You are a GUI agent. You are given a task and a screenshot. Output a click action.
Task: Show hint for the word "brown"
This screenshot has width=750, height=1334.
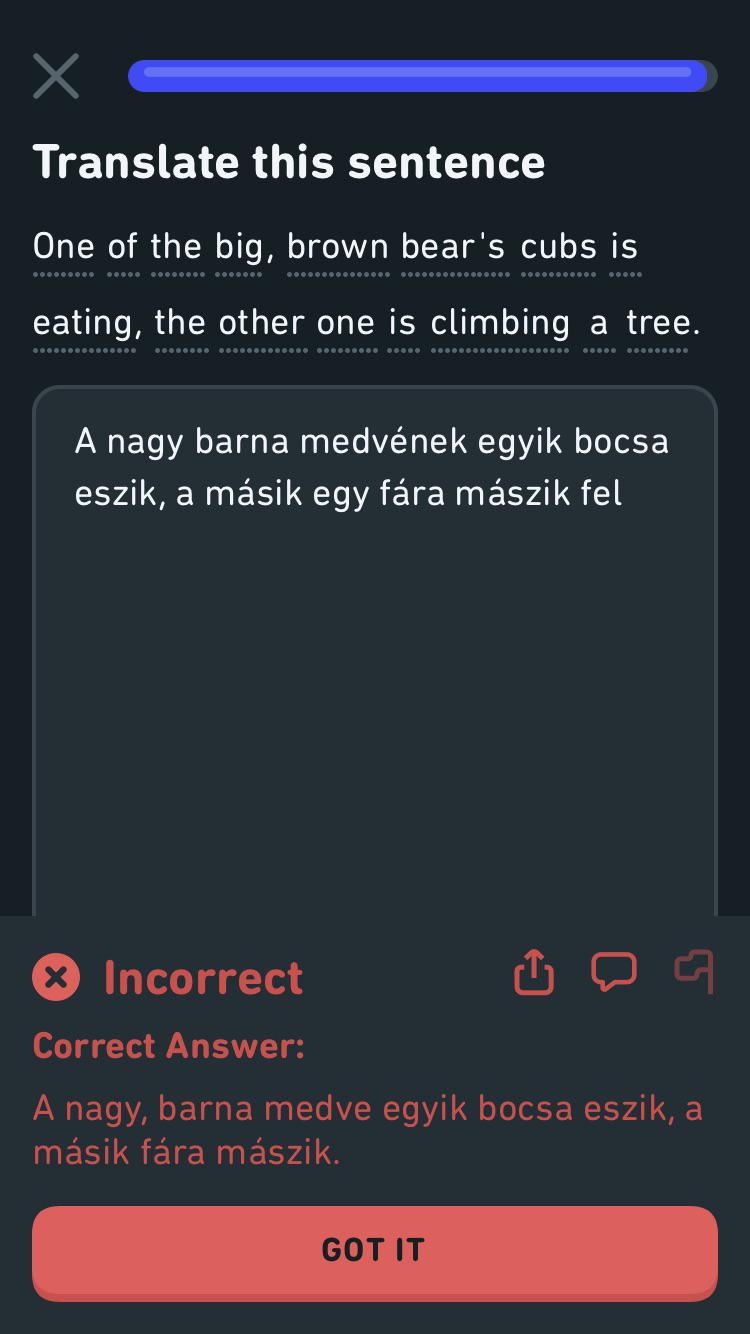(x=338, y=247)
